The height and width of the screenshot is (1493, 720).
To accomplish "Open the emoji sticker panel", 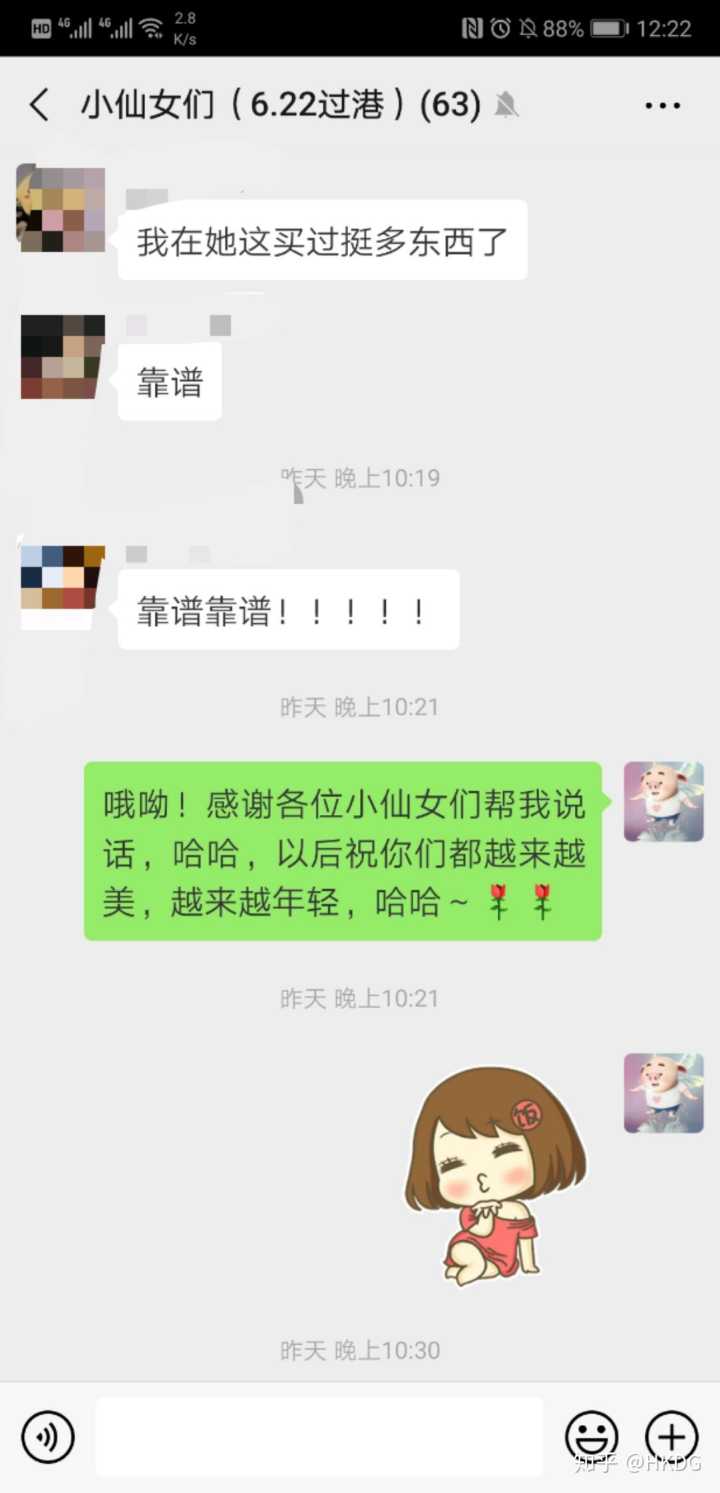I will click(592, 1437).
